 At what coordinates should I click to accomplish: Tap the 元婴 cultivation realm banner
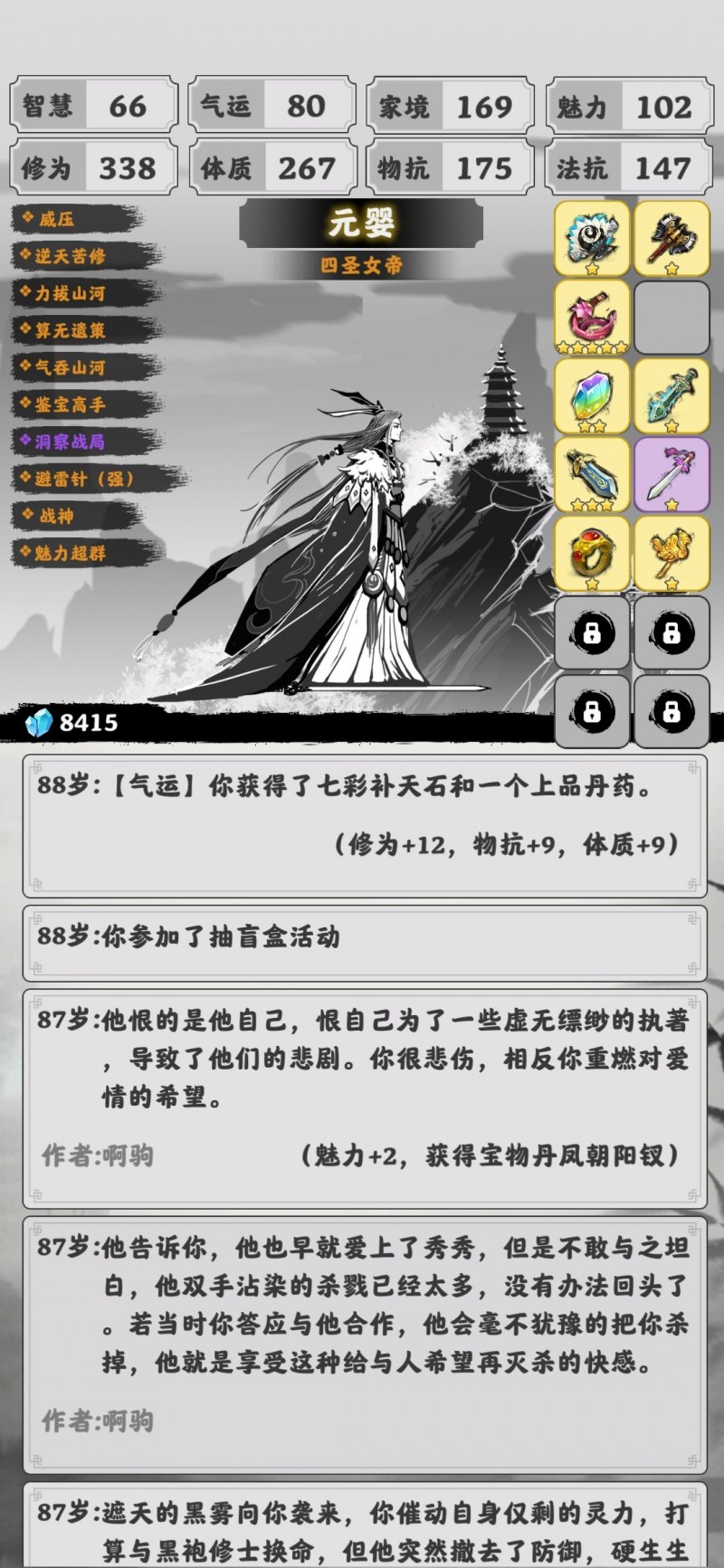tap(361, 223)
